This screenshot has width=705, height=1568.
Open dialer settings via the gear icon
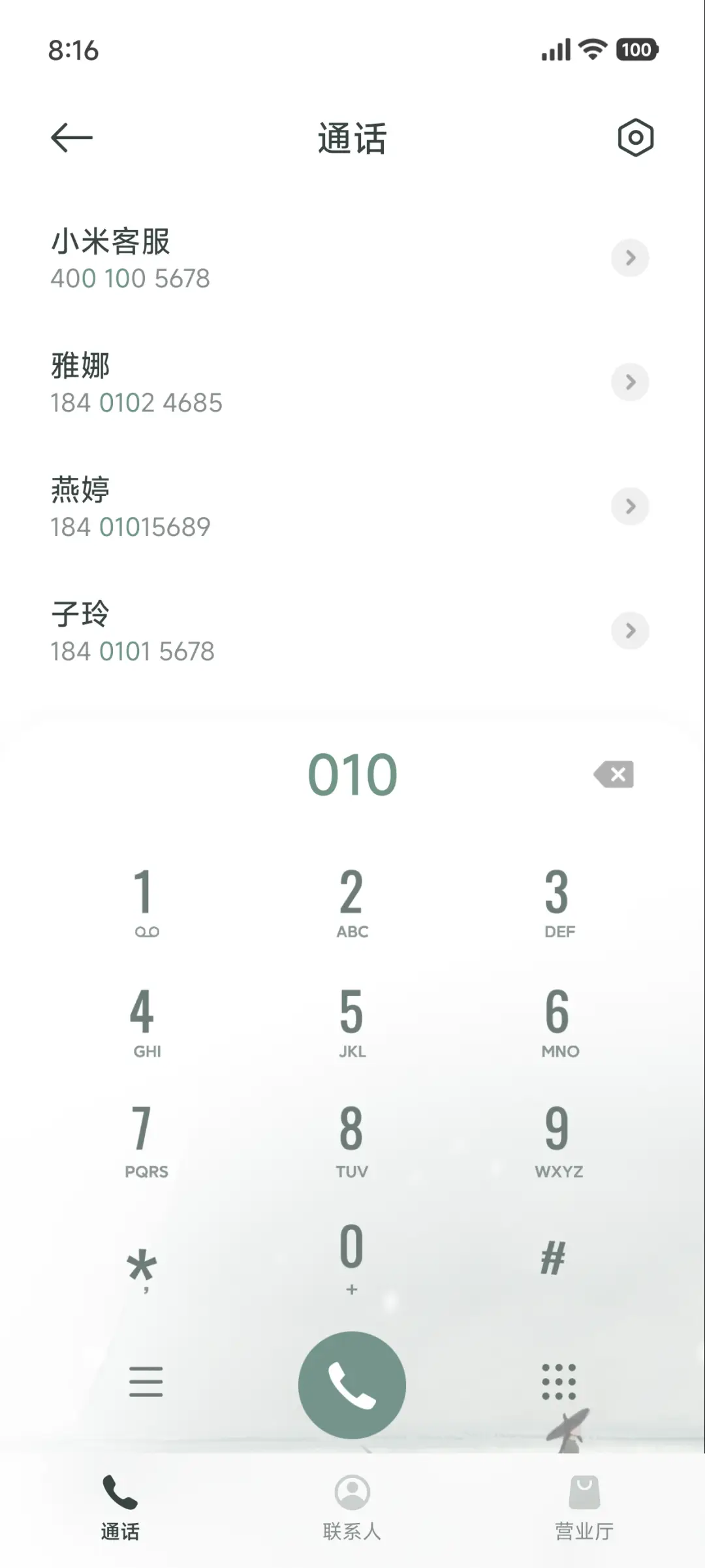pos(633,137)
